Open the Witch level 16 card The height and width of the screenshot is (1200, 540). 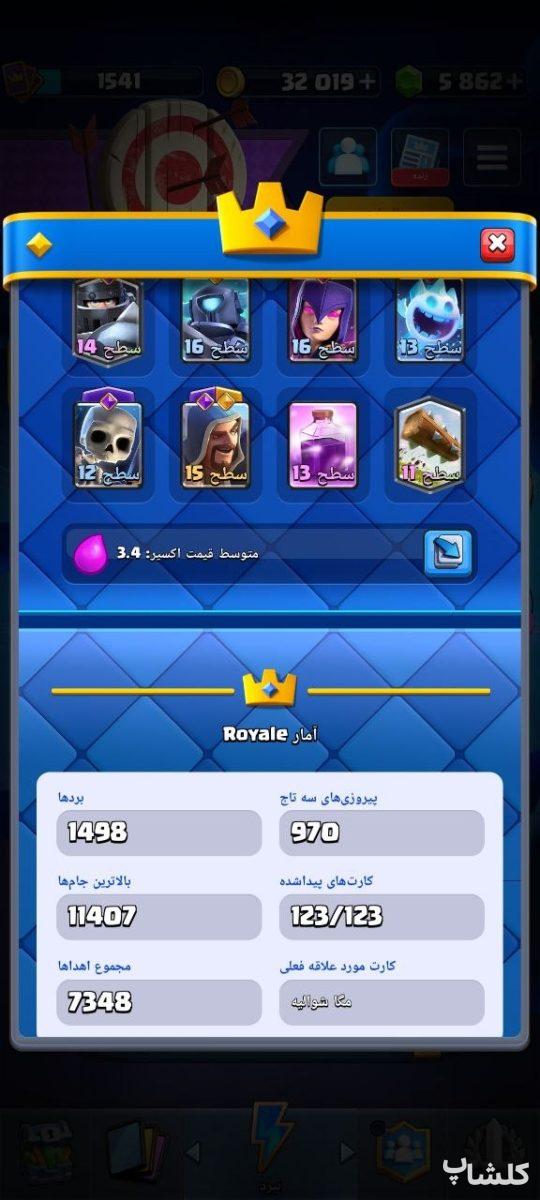(x=322, y=322)
